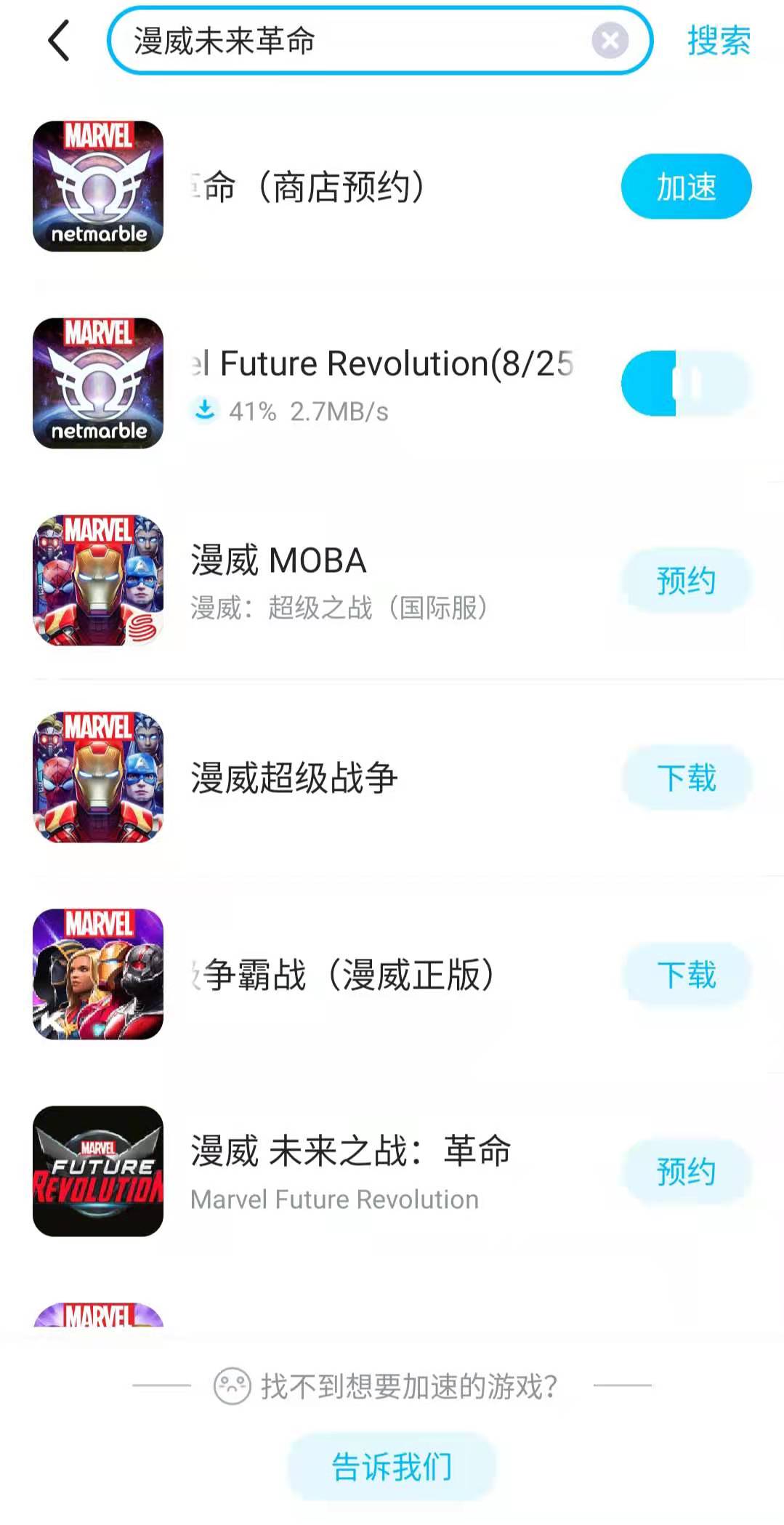784x1525 pixels.
Task: Tap 加速 for the 商店预约 game
Action: pos(686,187)
